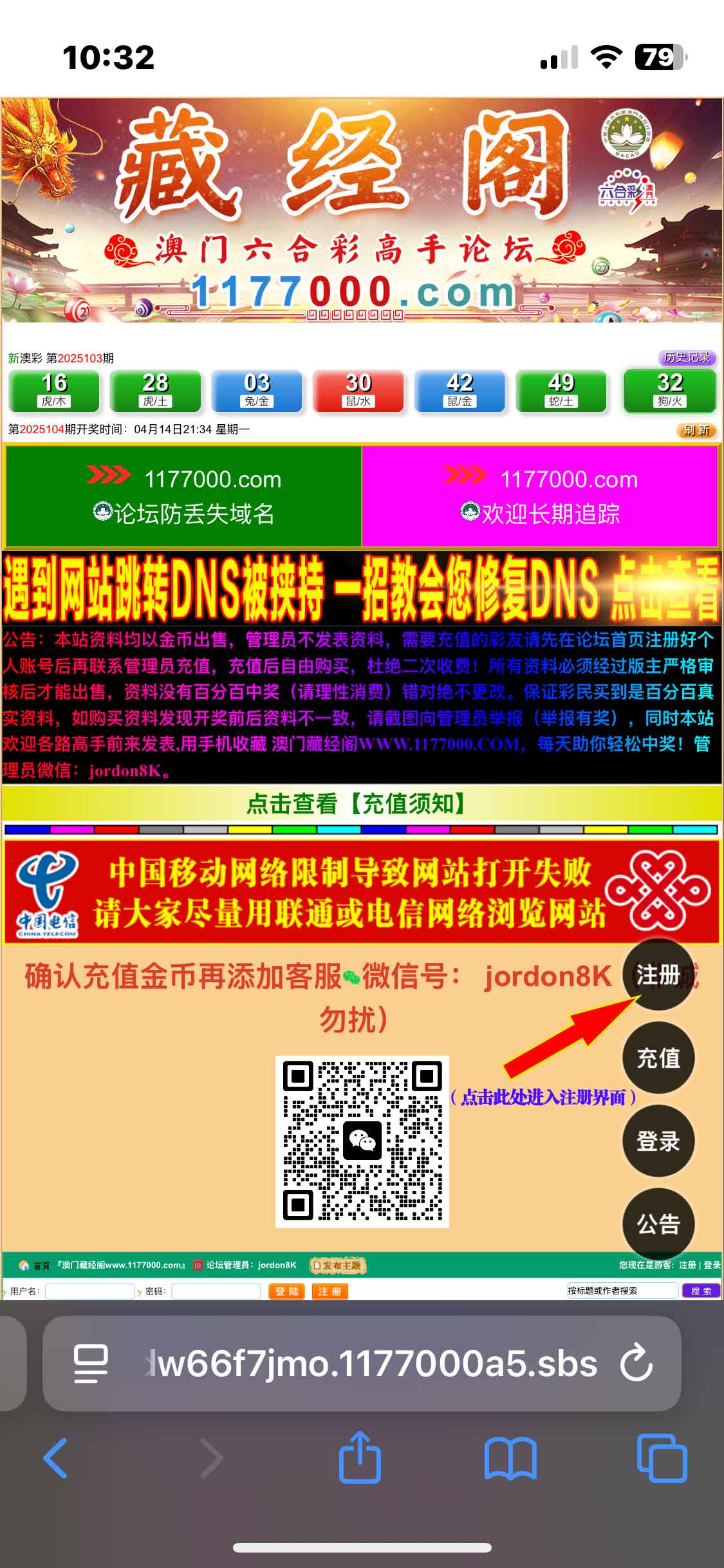Focus the 密码 password field
724x1568 pixels.
[x=216, y=1291]
